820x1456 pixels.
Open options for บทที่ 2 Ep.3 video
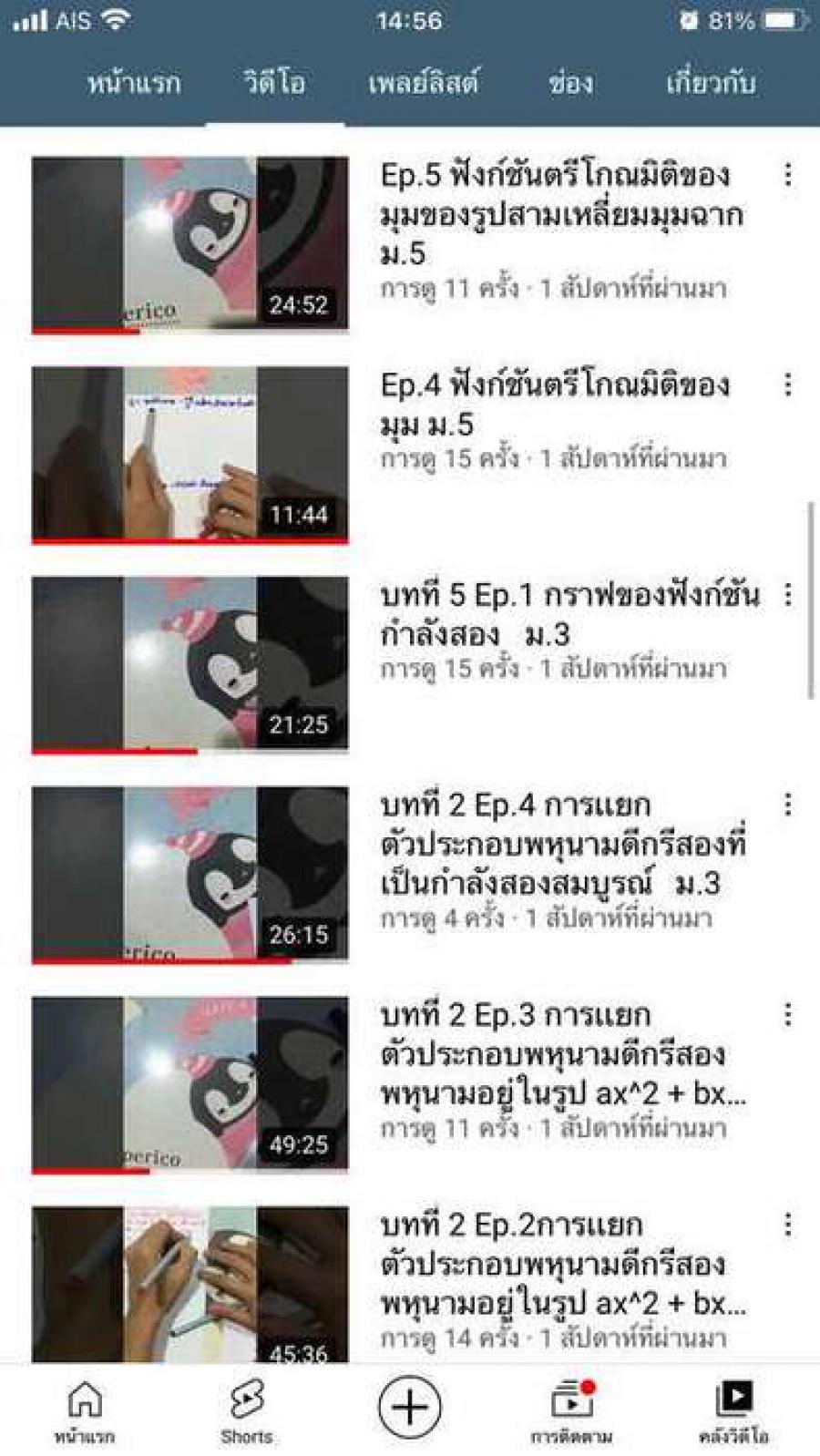pyautogui.click(x=787, y=1014)
